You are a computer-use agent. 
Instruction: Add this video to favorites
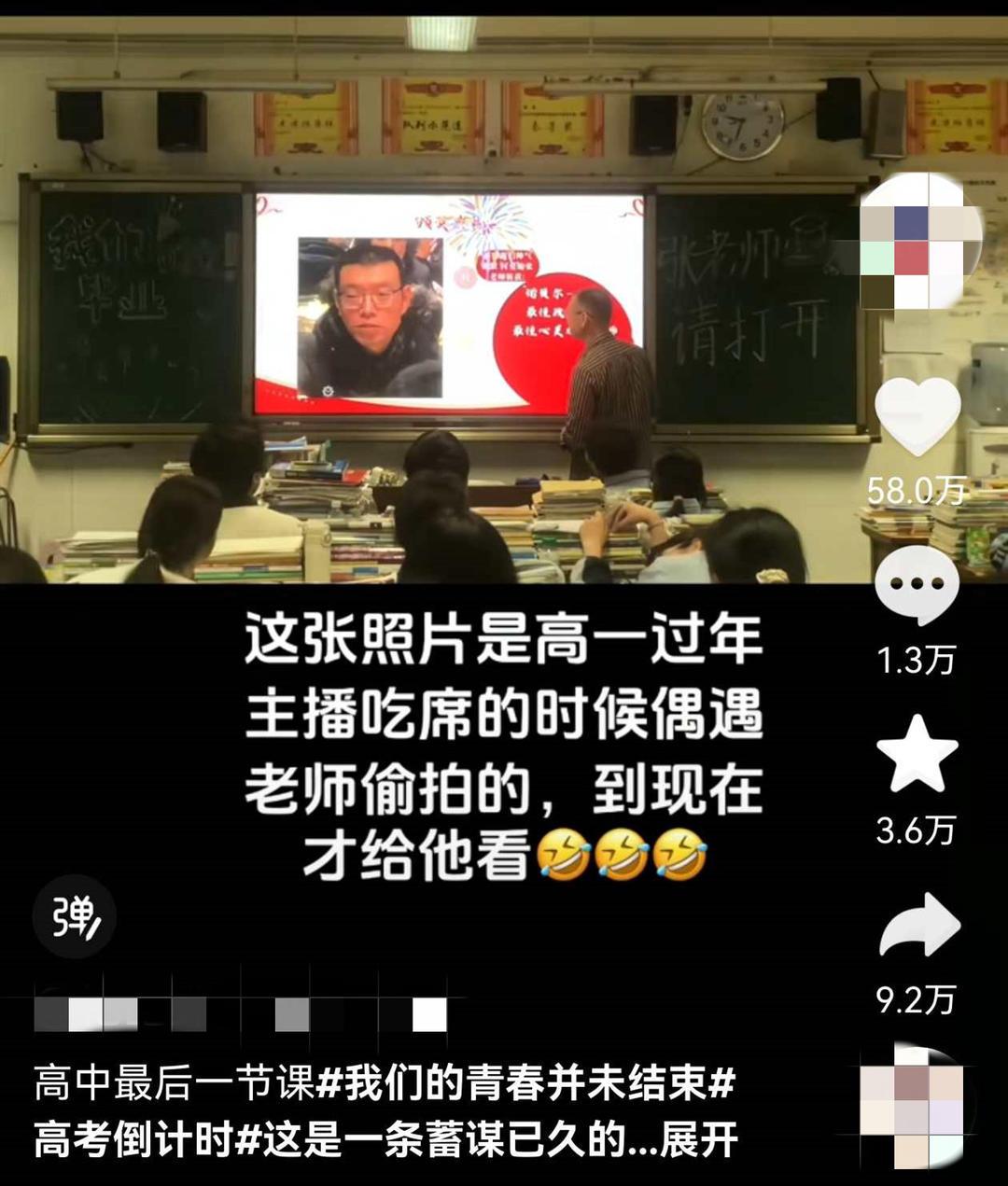pyautogui.click(x=917, y=755)
